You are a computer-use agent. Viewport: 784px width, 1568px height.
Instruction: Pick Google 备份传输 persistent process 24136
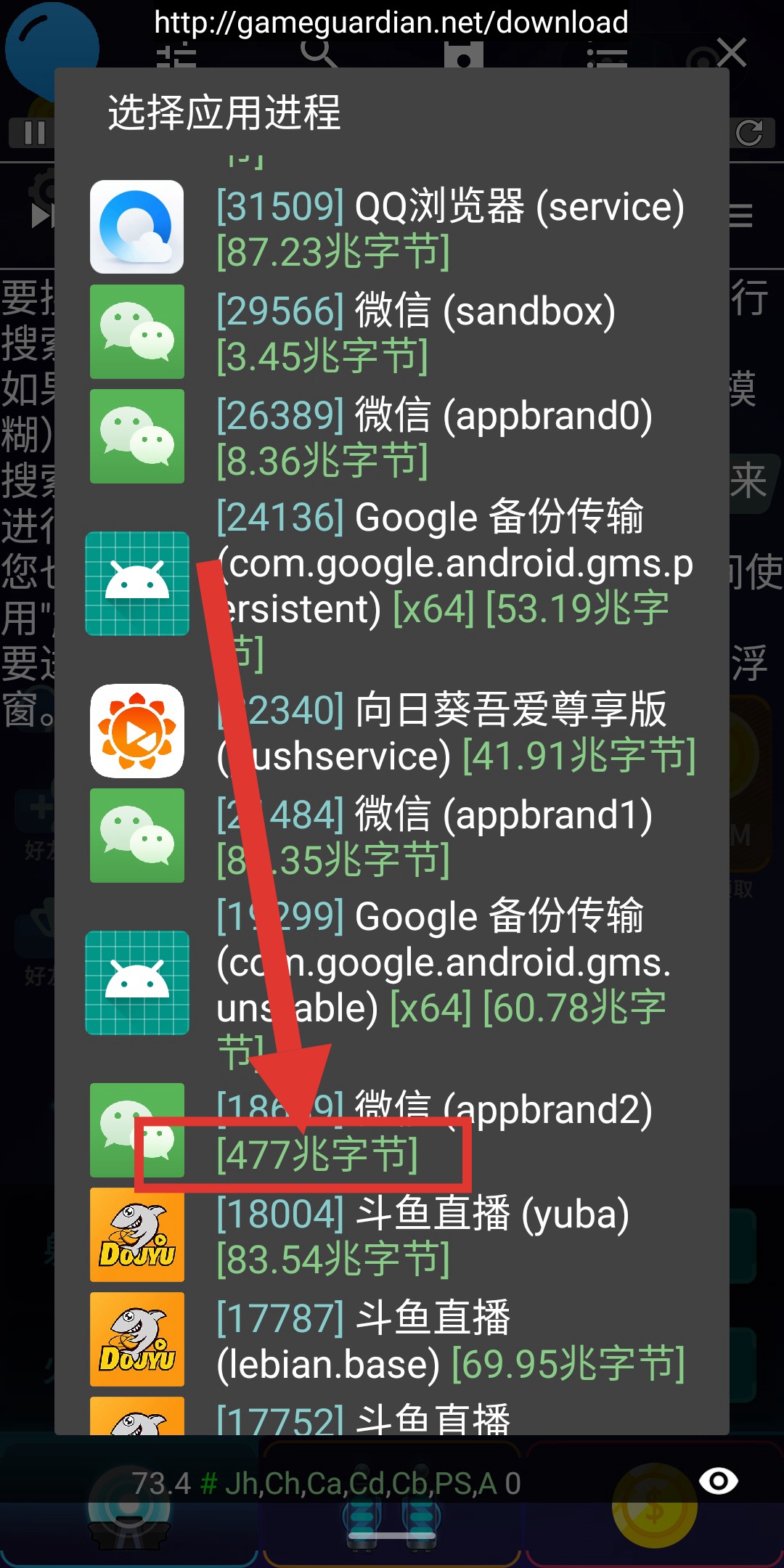(454, 585)
